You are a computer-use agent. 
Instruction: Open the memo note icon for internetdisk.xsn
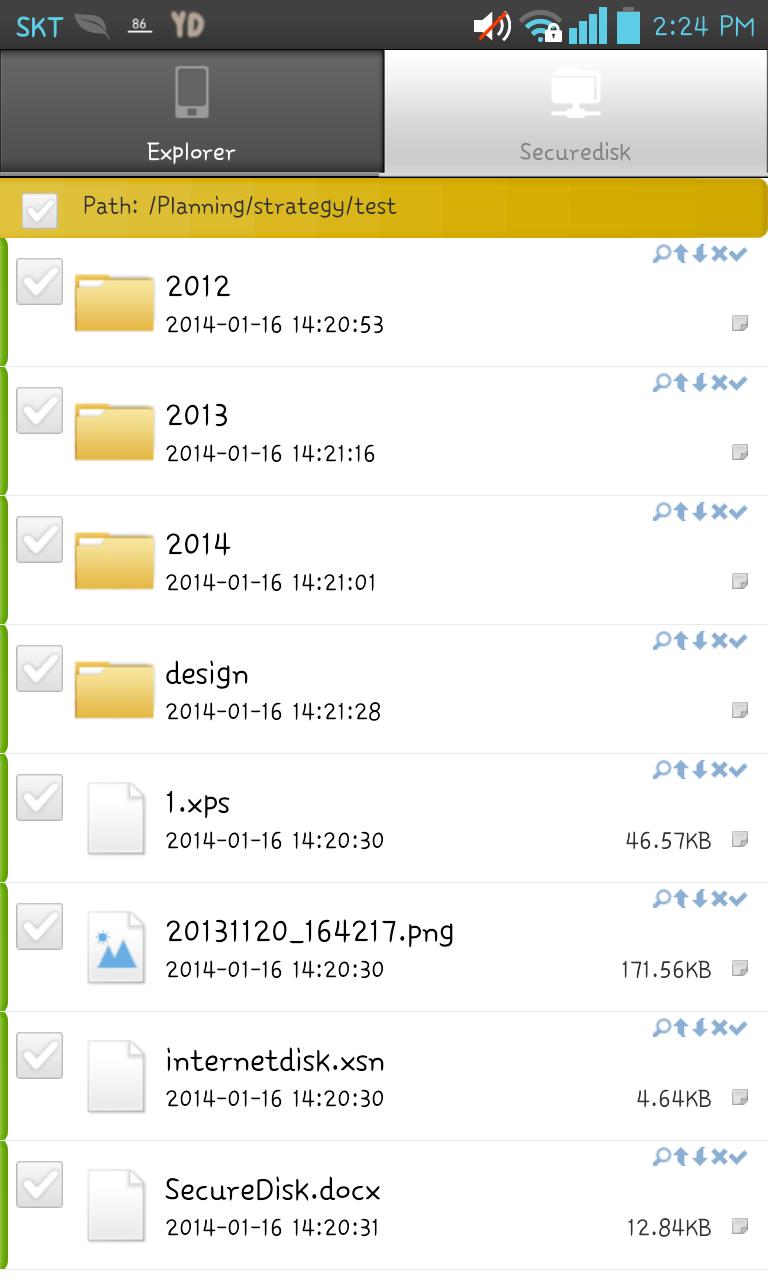tap(741, 1100)
